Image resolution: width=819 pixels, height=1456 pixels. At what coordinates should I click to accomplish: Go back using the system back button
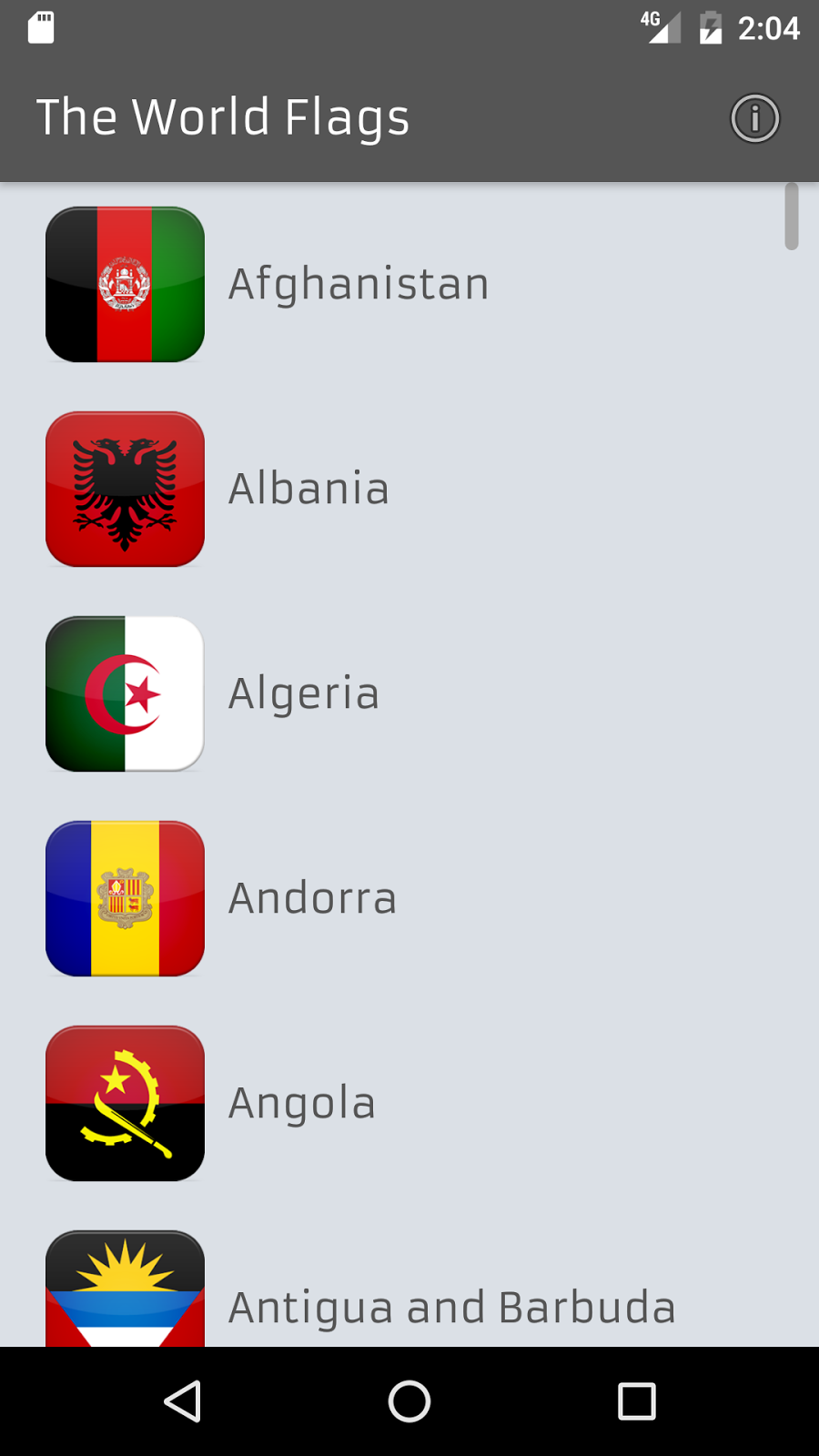[182, 1401]
